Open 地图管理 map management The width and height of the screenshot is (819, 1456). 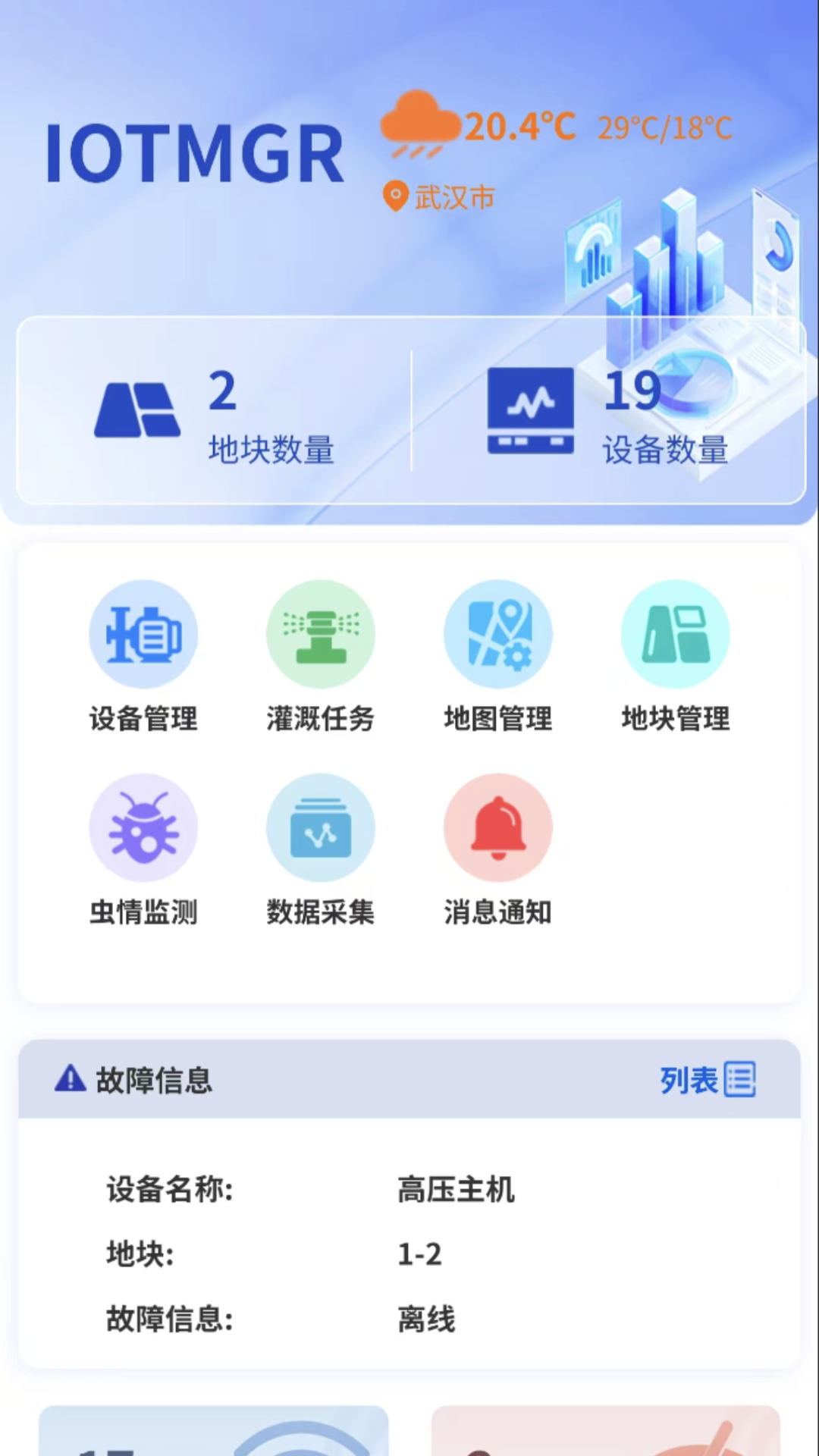click(498, 634)
